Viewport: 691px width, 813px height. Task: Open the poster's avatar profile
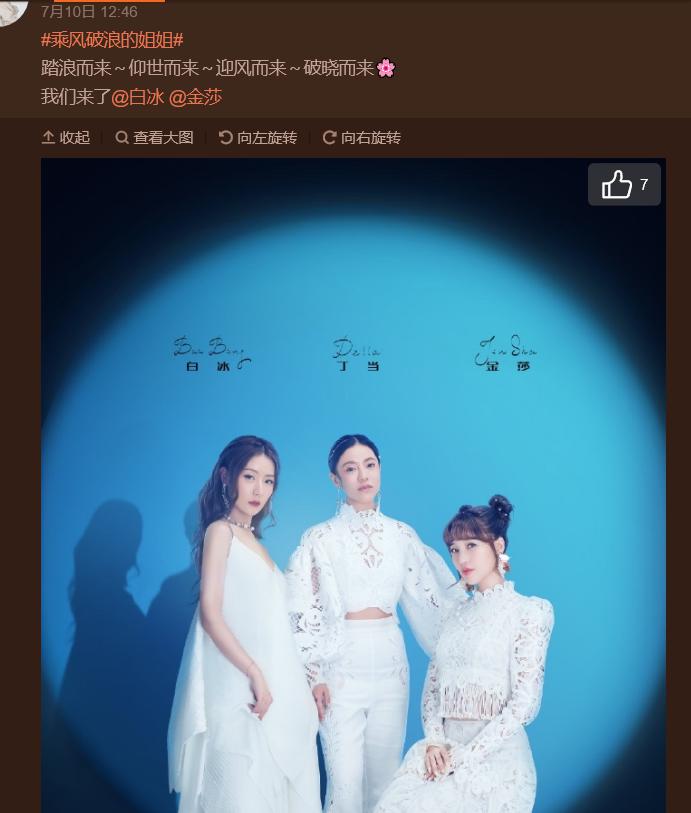coord(12,10)
